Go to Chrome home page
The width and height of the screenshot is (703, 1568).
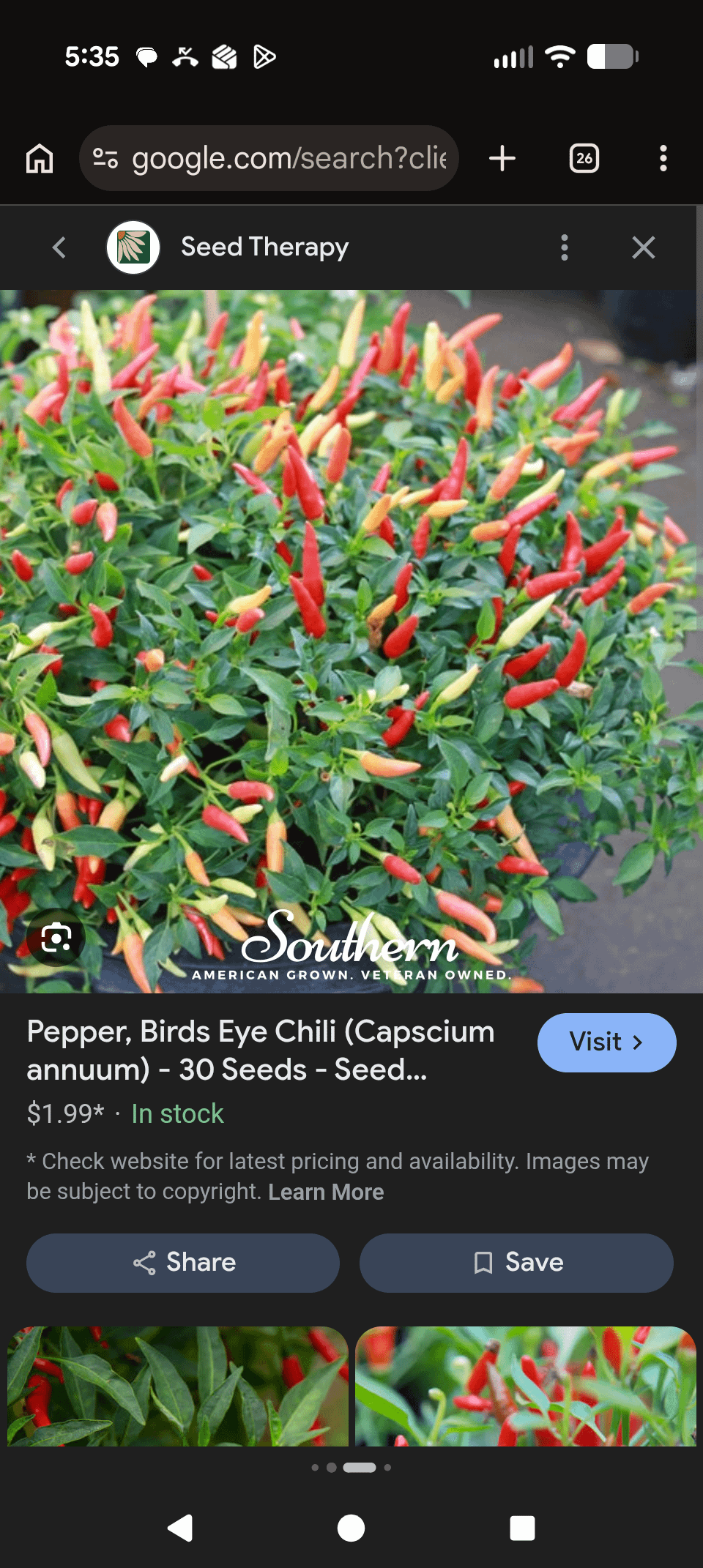coord(40,158)
